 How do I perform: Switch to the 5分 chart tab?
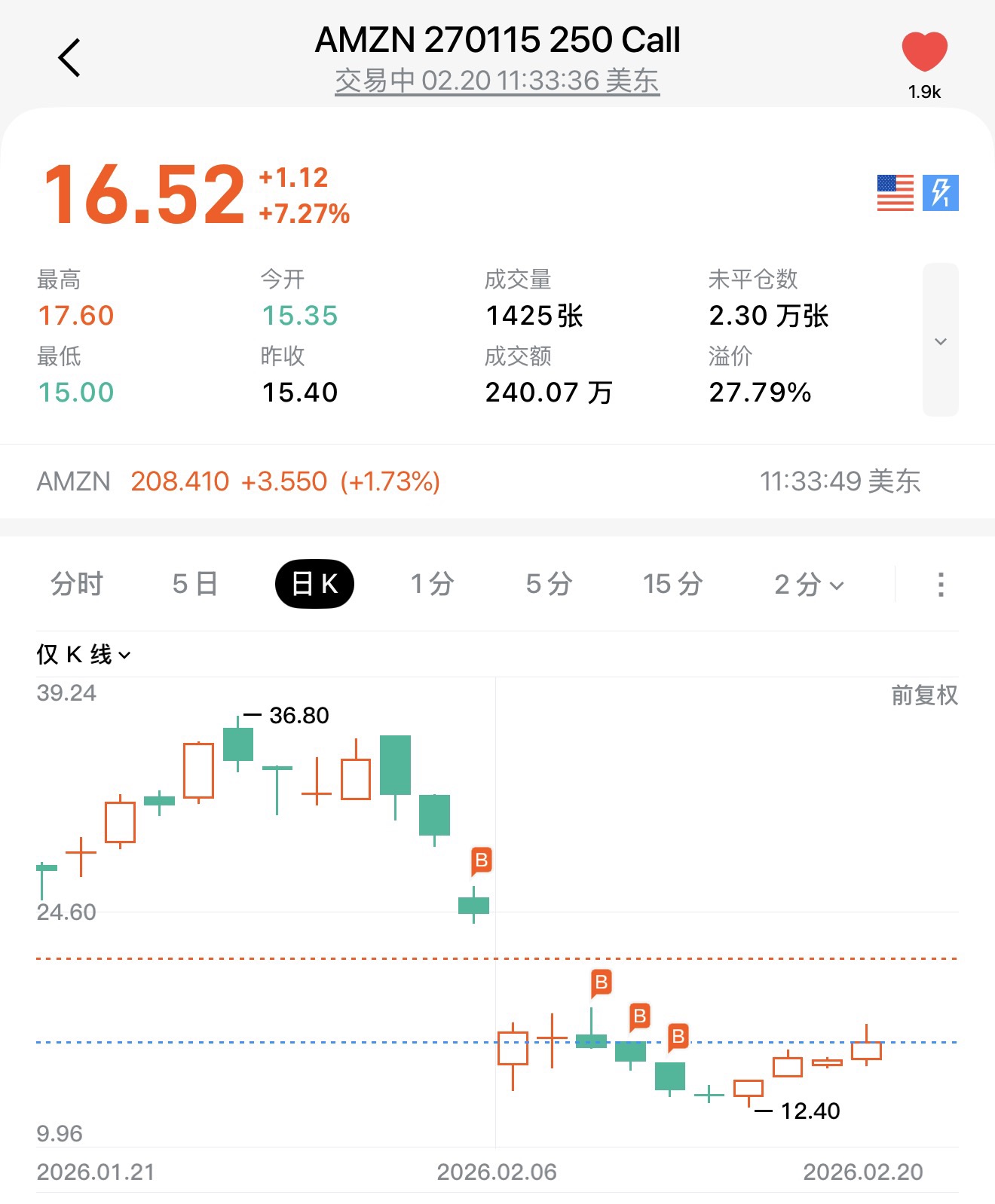(549, 584)
